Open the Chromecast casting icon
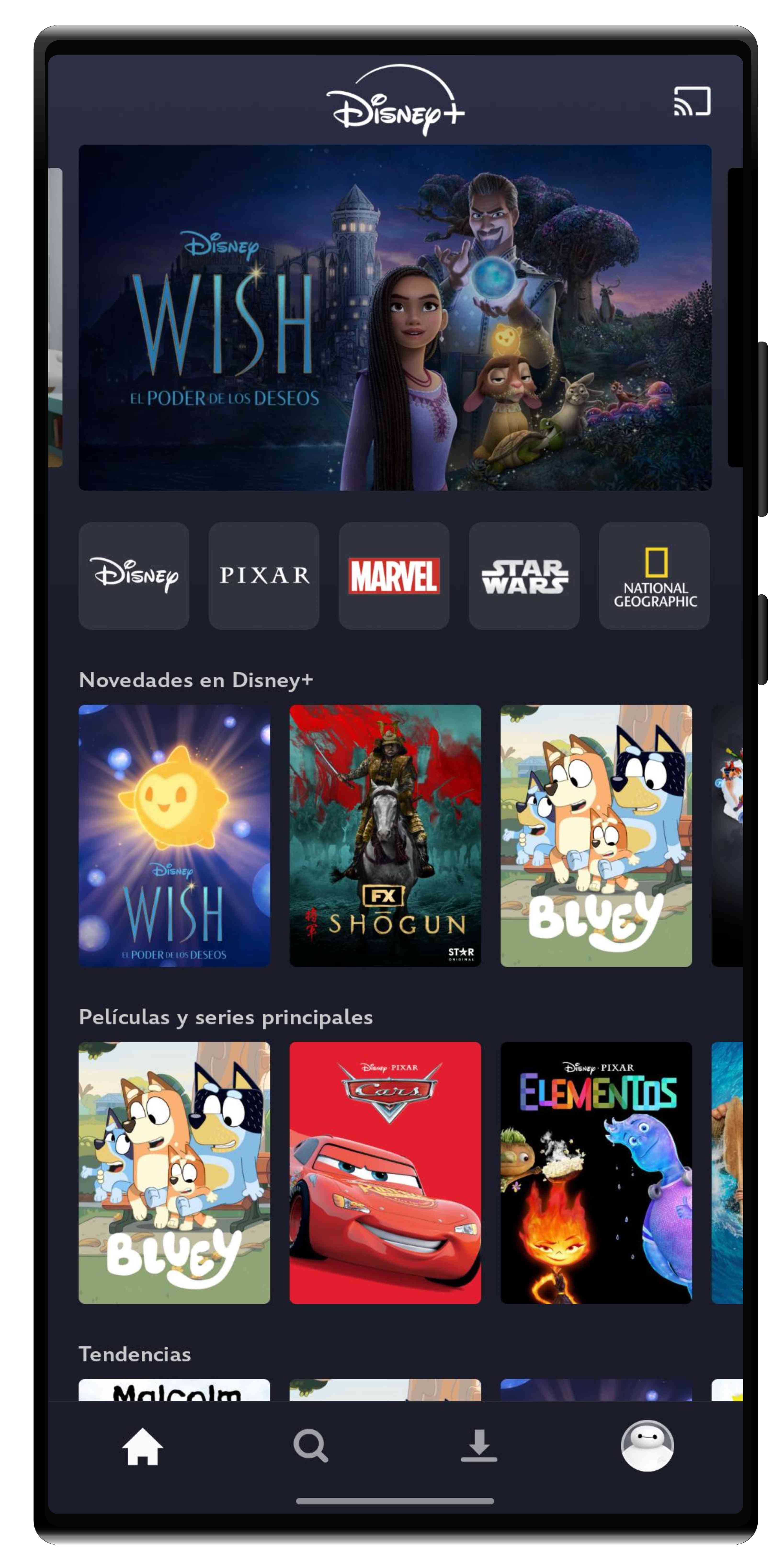The image size is (784, 1565). point(692,101)
